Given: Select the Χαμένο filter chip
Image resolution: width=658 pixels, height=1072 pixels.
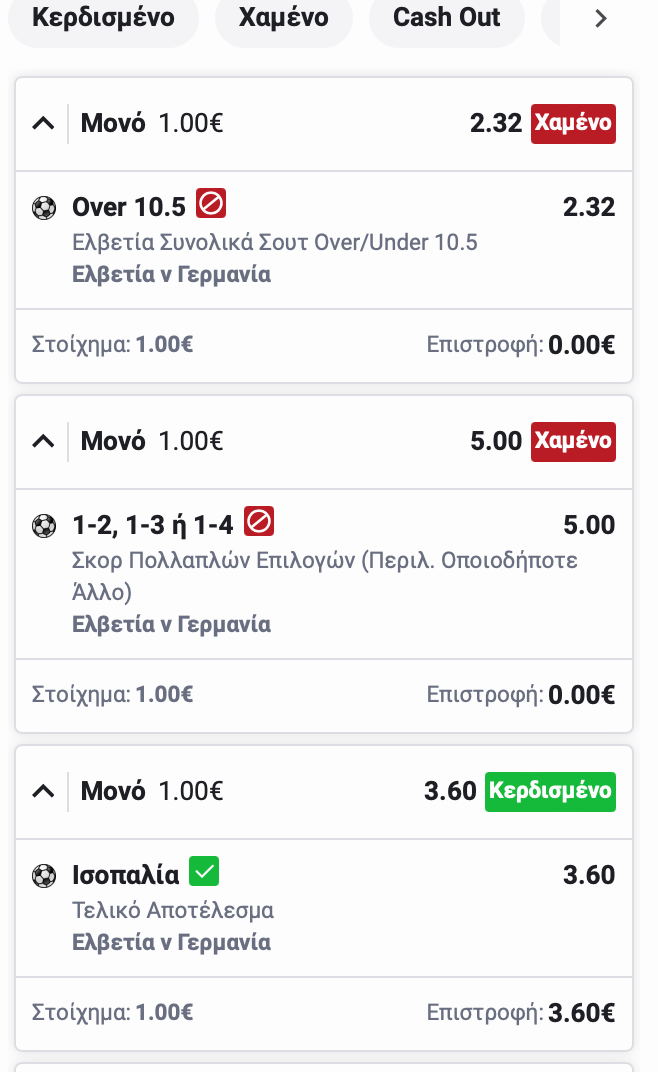Looking at the screenshot, I should tap(284, 18).
